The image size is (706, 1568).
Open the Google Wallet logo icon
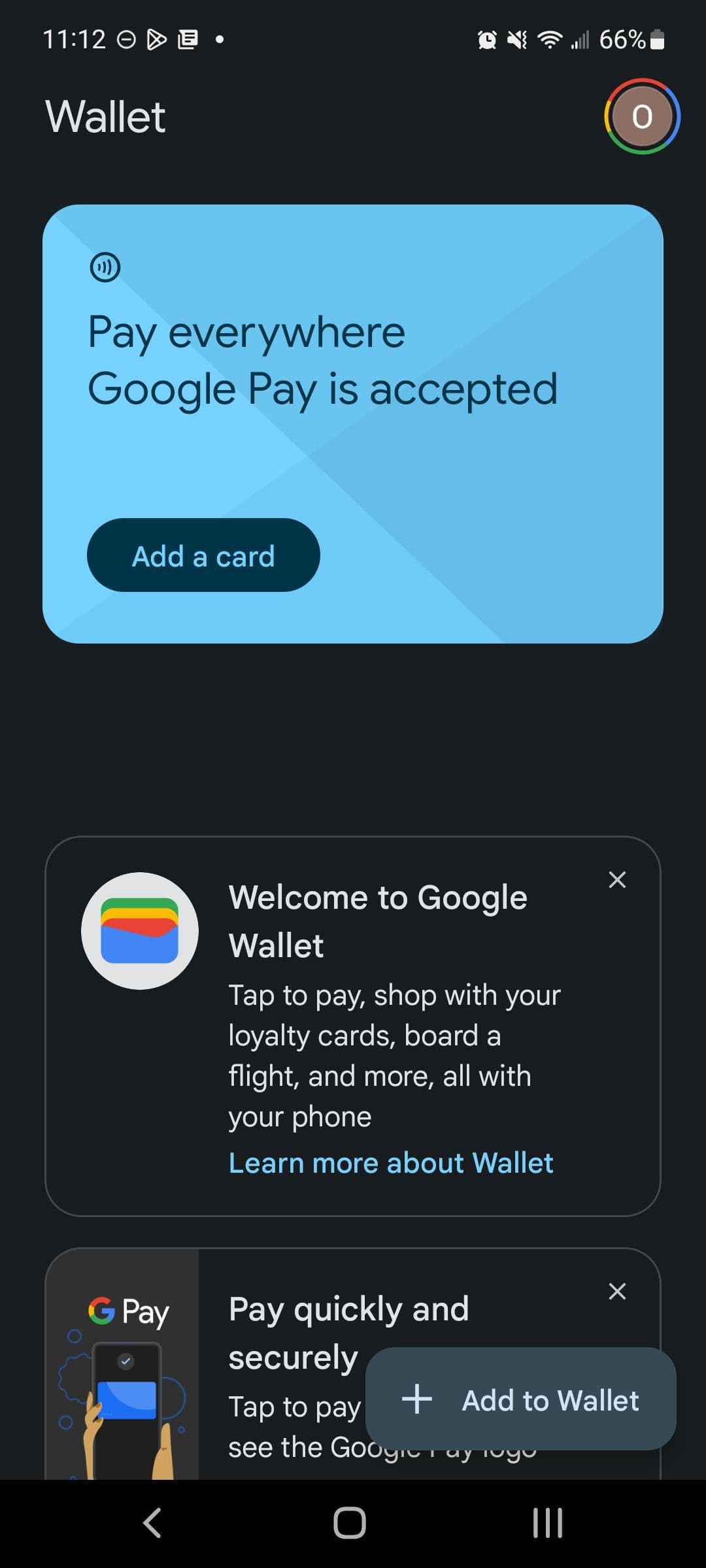[x=139, y=930]
